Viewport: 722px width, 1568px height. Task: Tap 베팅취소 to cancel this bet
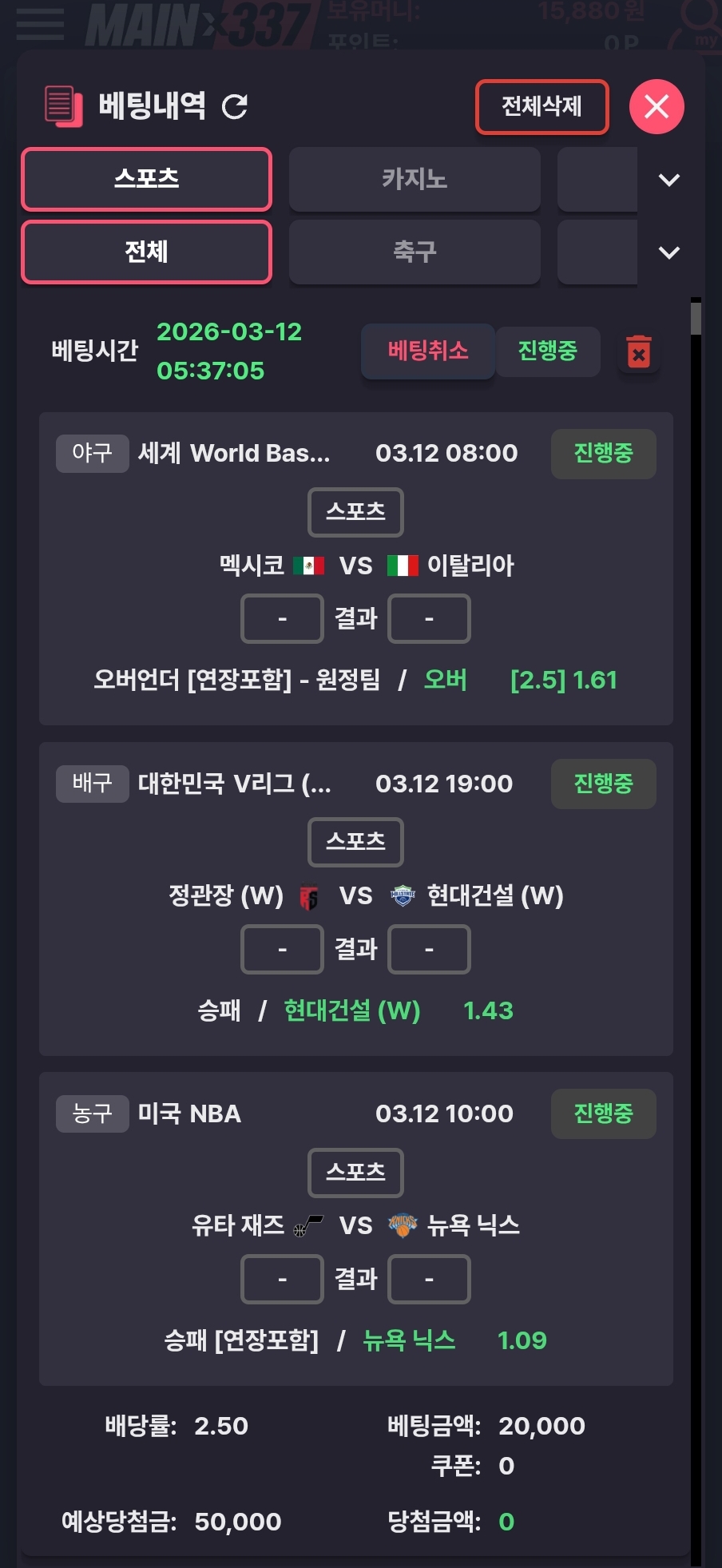tap(427, 351)
